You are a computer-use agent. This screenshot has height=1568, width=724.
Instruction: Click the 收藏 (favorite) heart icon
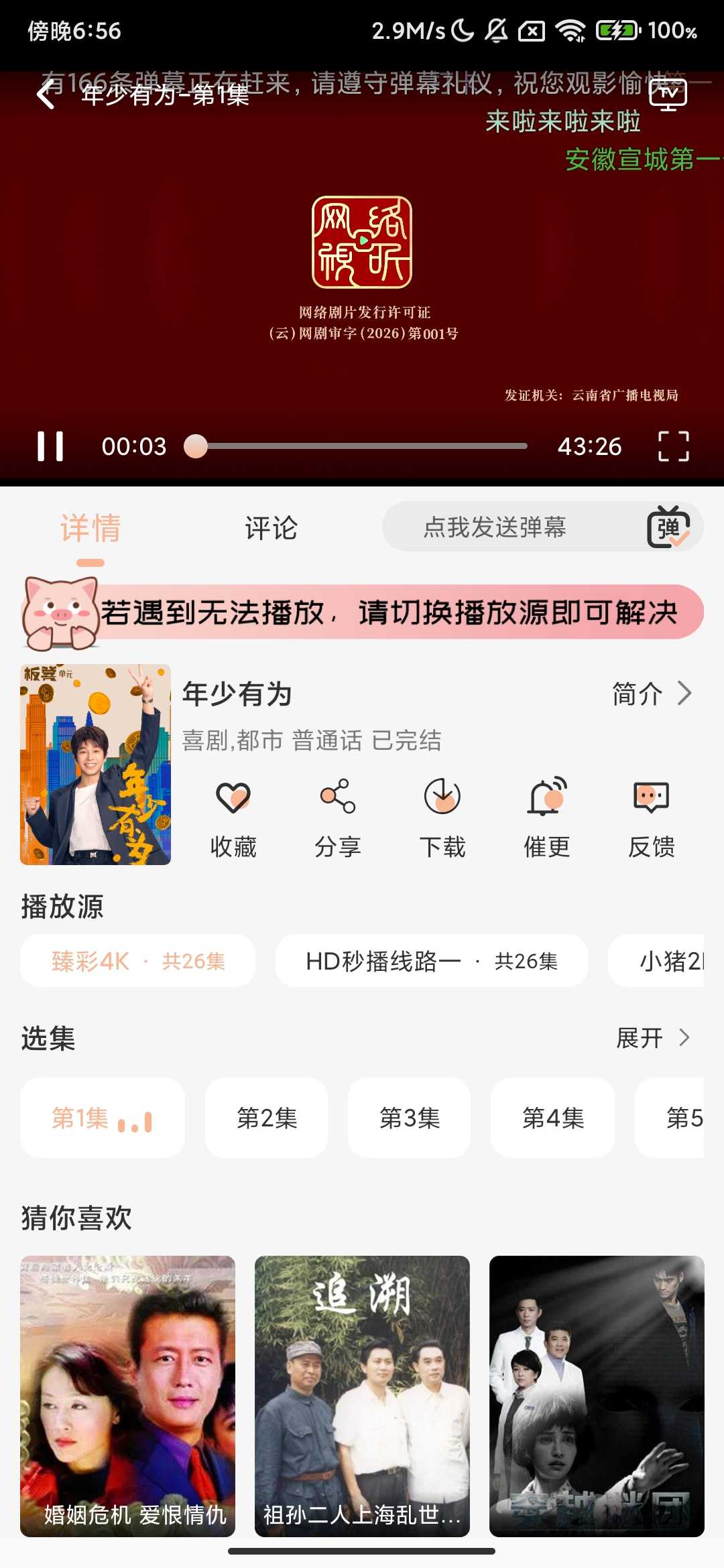[x=232, y=801]
